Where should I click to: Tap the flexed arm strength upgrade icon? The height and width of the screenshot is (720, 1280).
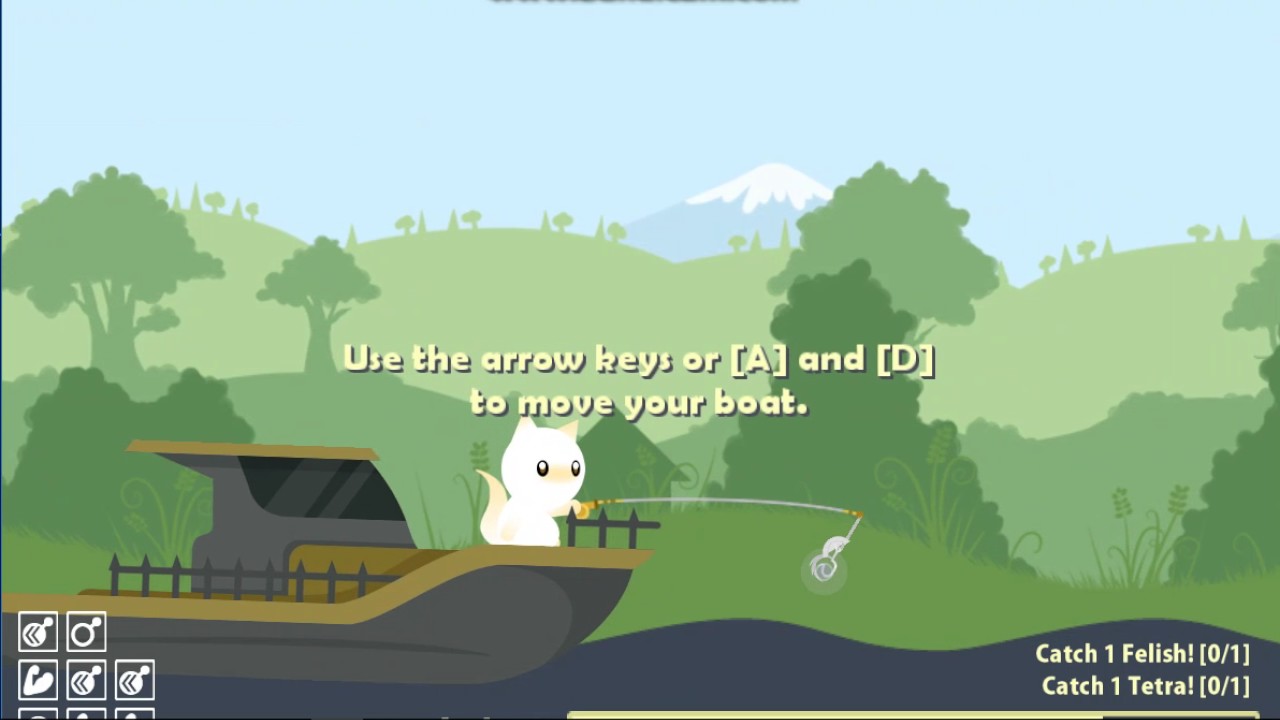[x=38, y=680]
